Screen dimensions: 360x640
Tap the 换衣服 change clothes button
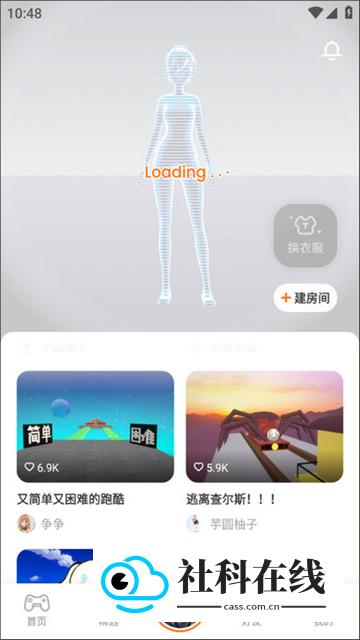[x=305, y=236]
